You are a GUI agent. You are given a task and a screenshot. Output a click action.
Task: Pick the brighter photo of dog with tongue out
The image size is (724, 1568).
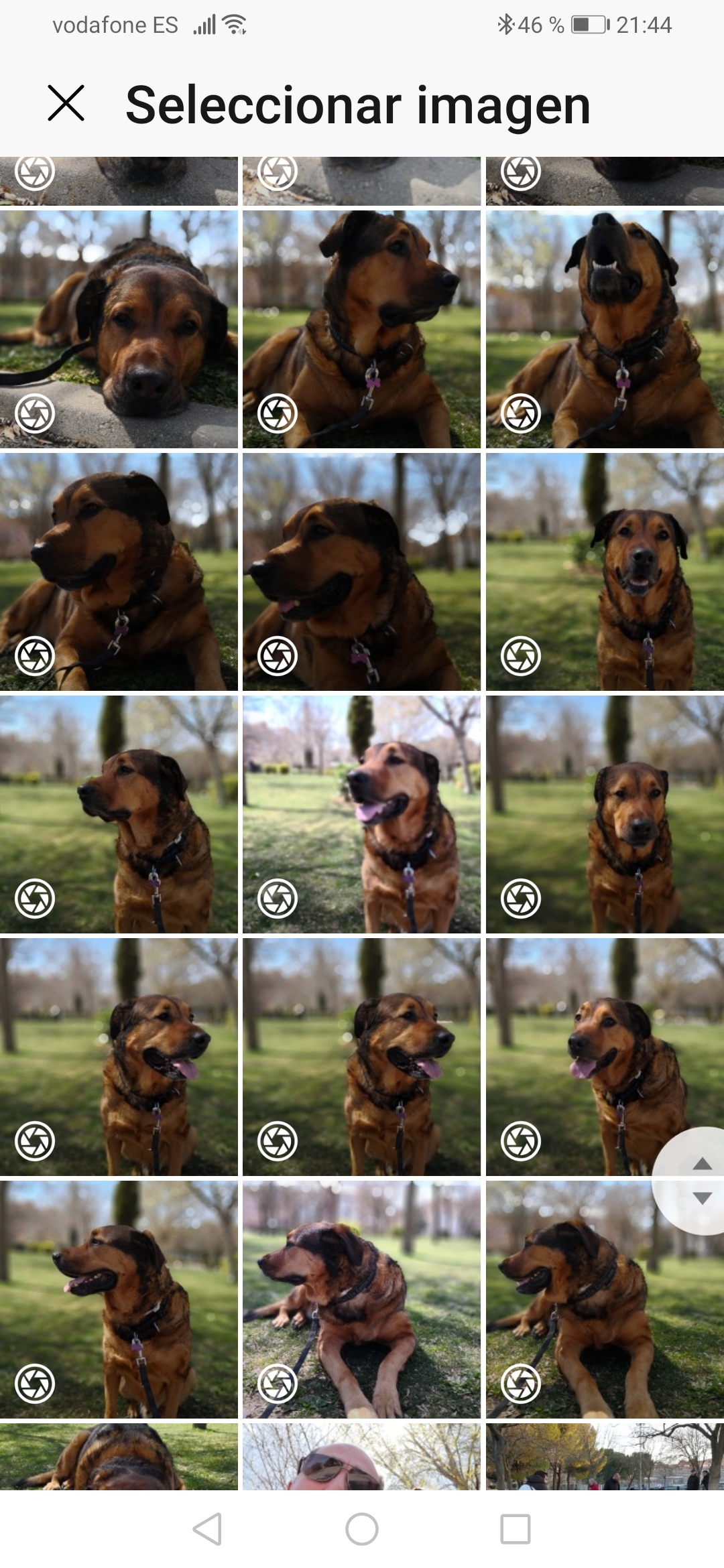361,814
